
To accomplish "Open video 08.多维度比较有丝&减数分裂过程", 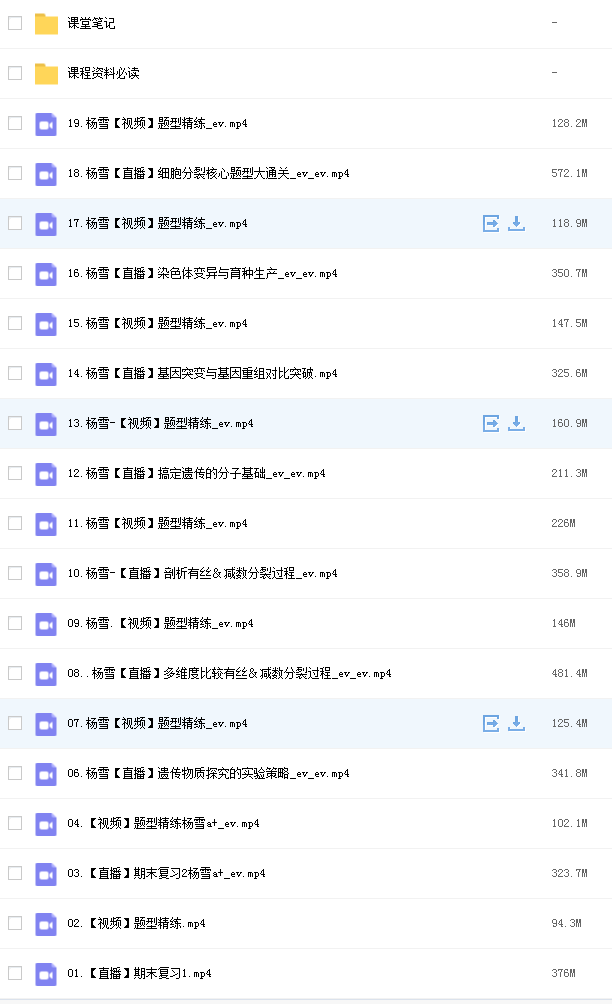I will pos(229,674).
